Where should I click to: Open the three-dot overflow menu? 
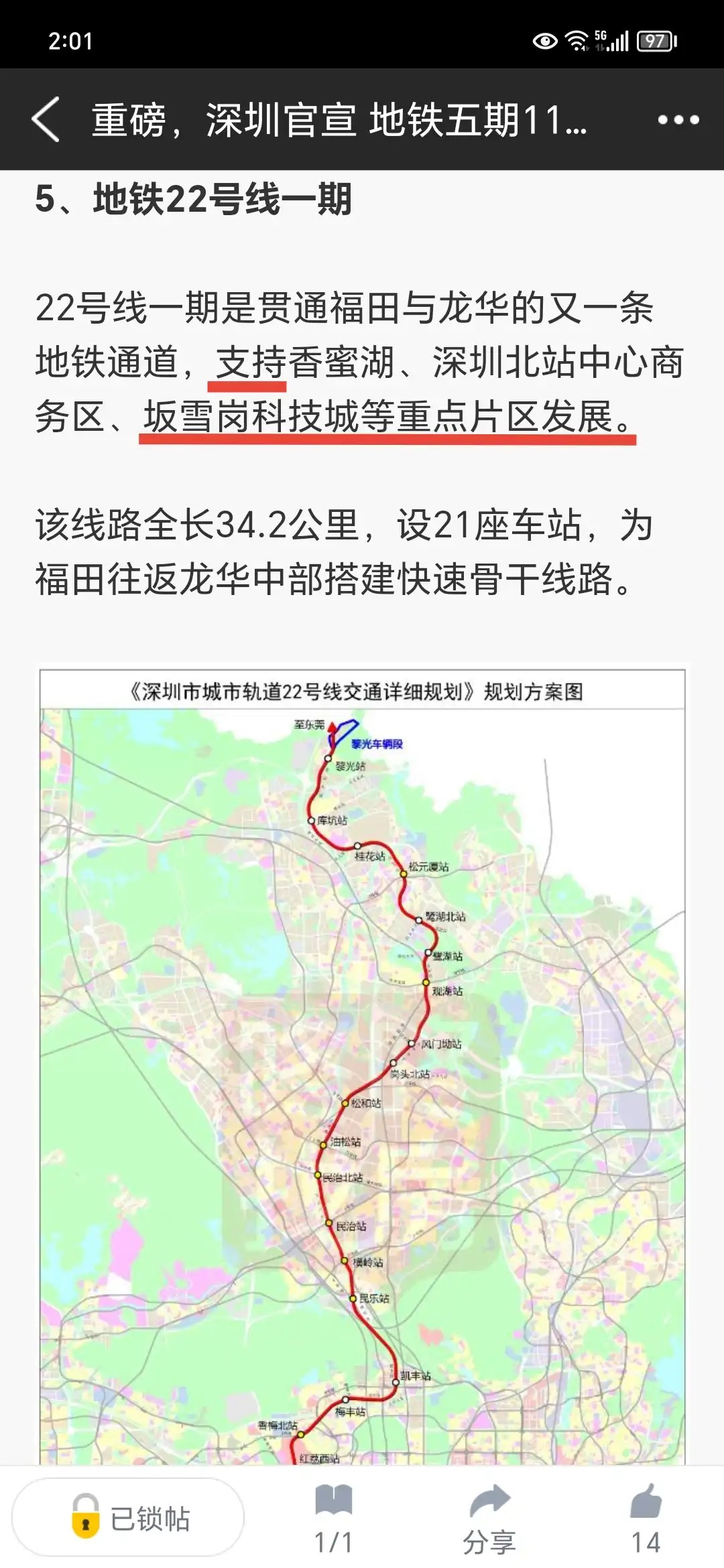[678, 120]
